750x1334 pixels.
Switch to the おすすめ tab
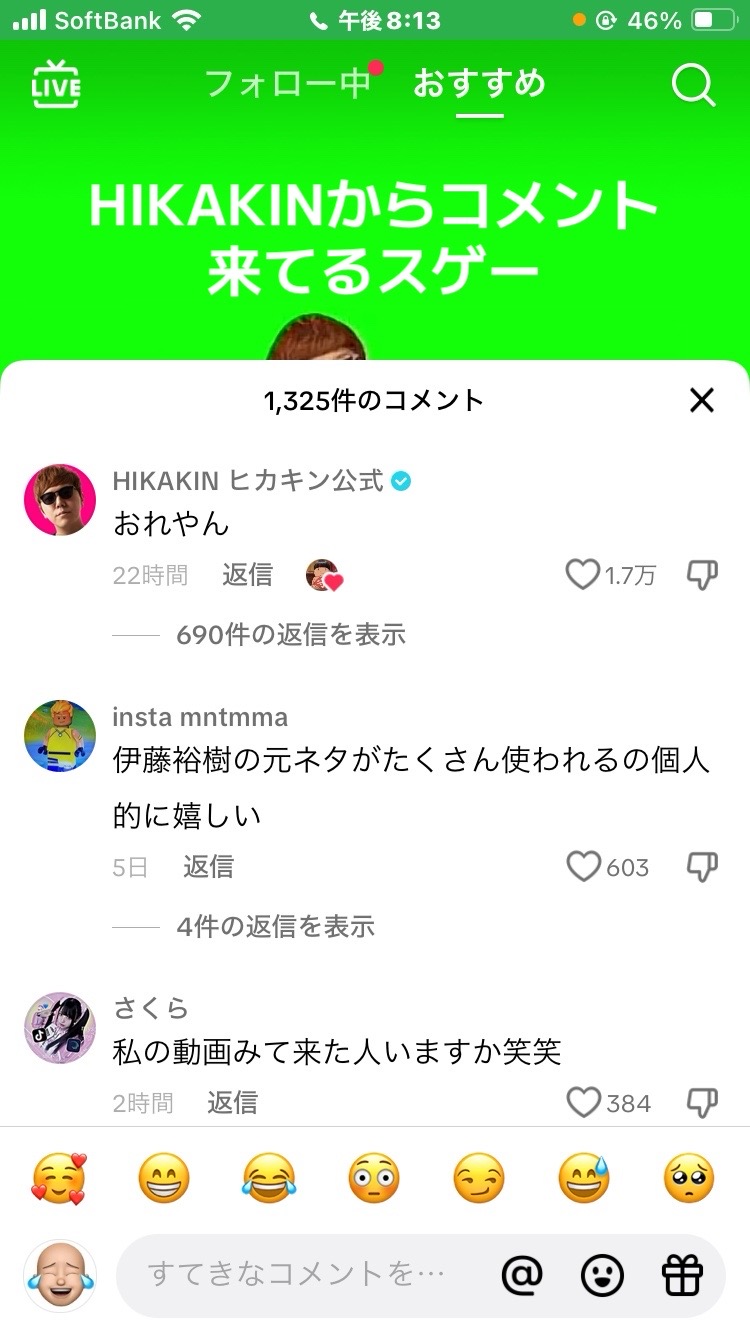[x=480, y=84]
